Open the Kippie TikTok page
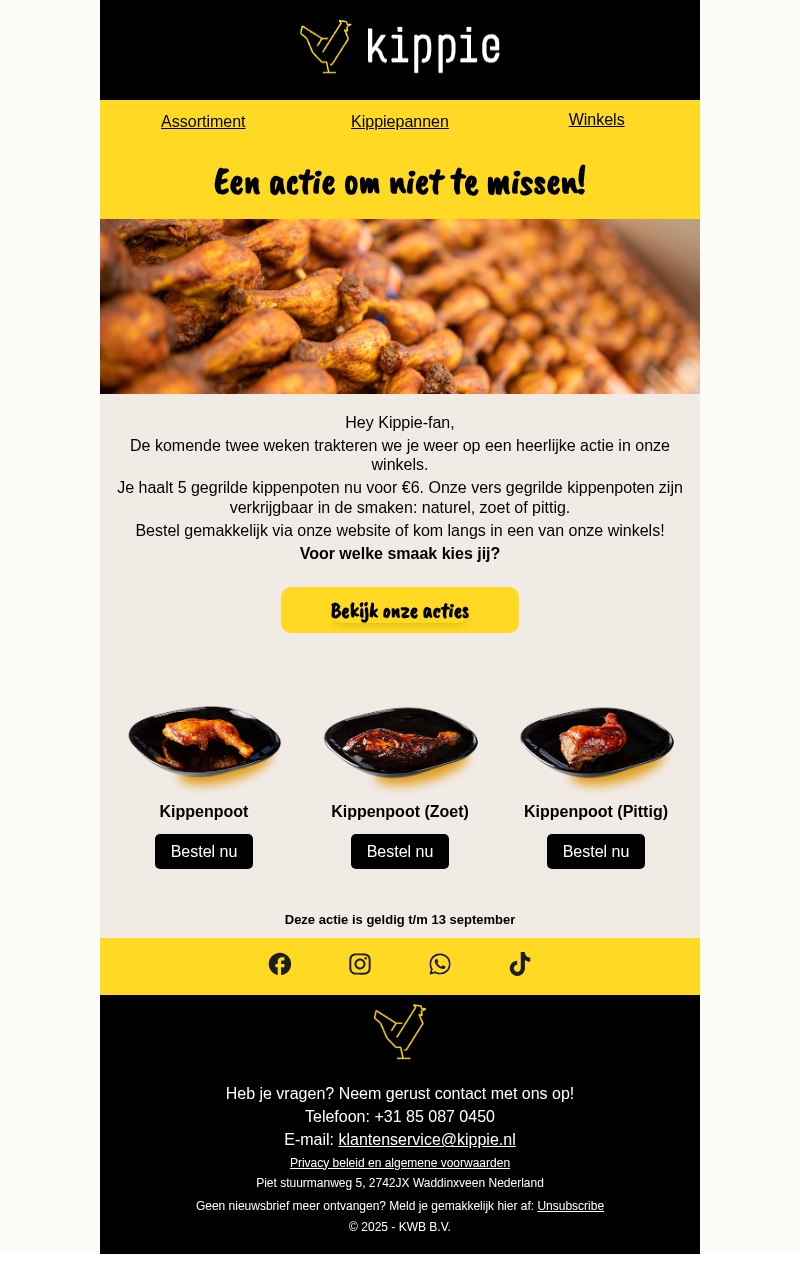Image resolution: width=800 pixels, height=1271 pixels. click(x=520, y=964)
